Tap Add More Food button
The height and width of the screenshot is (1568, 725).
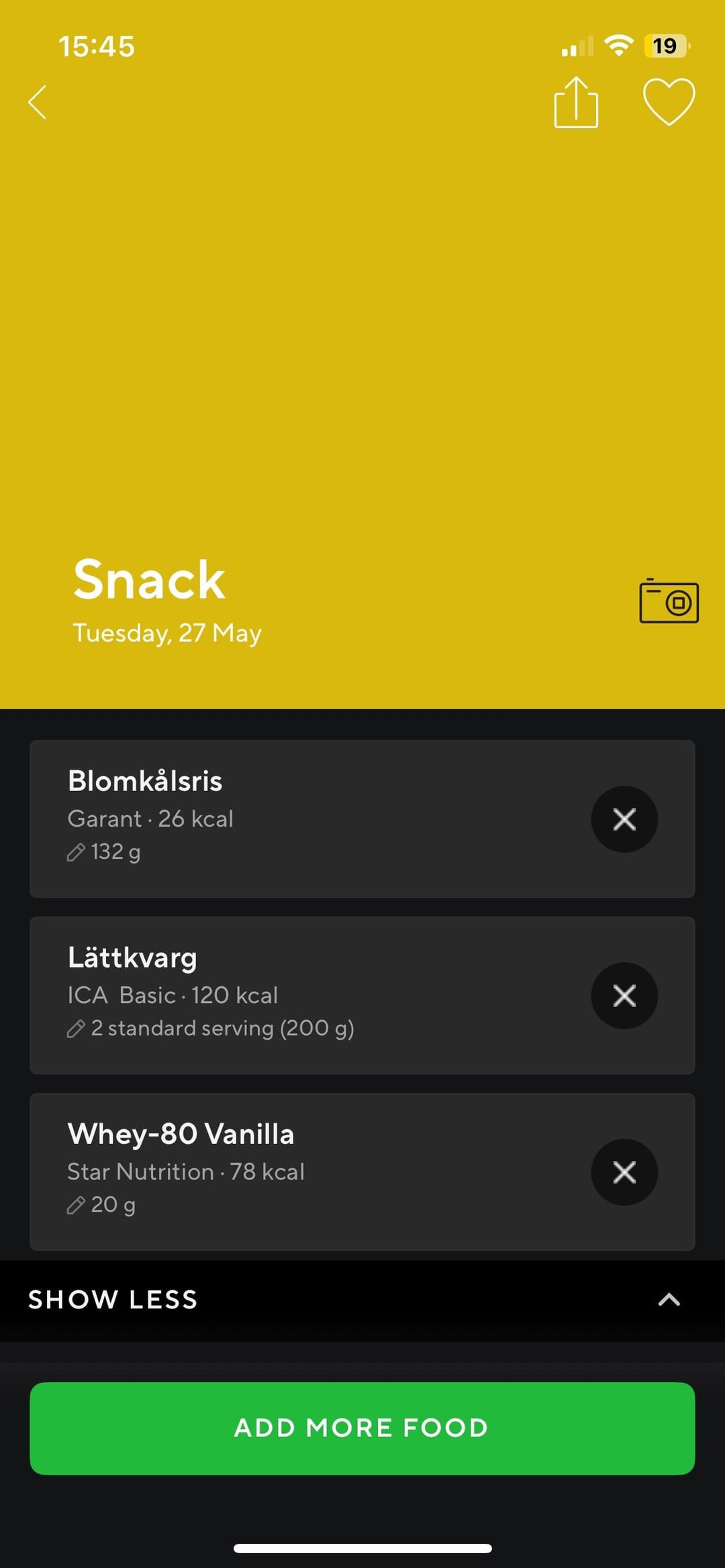362,1428
